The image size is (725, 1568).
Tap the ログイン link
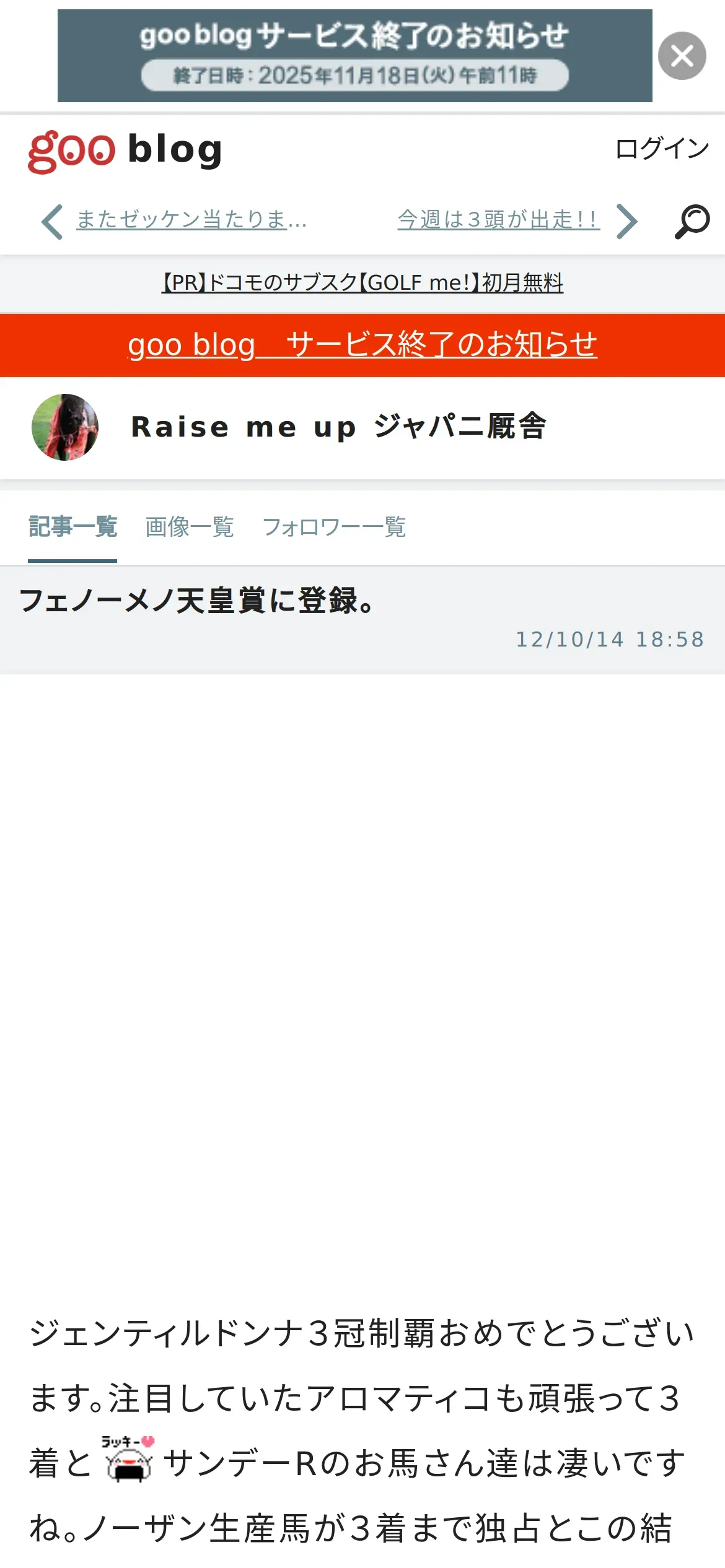point(661,149)
